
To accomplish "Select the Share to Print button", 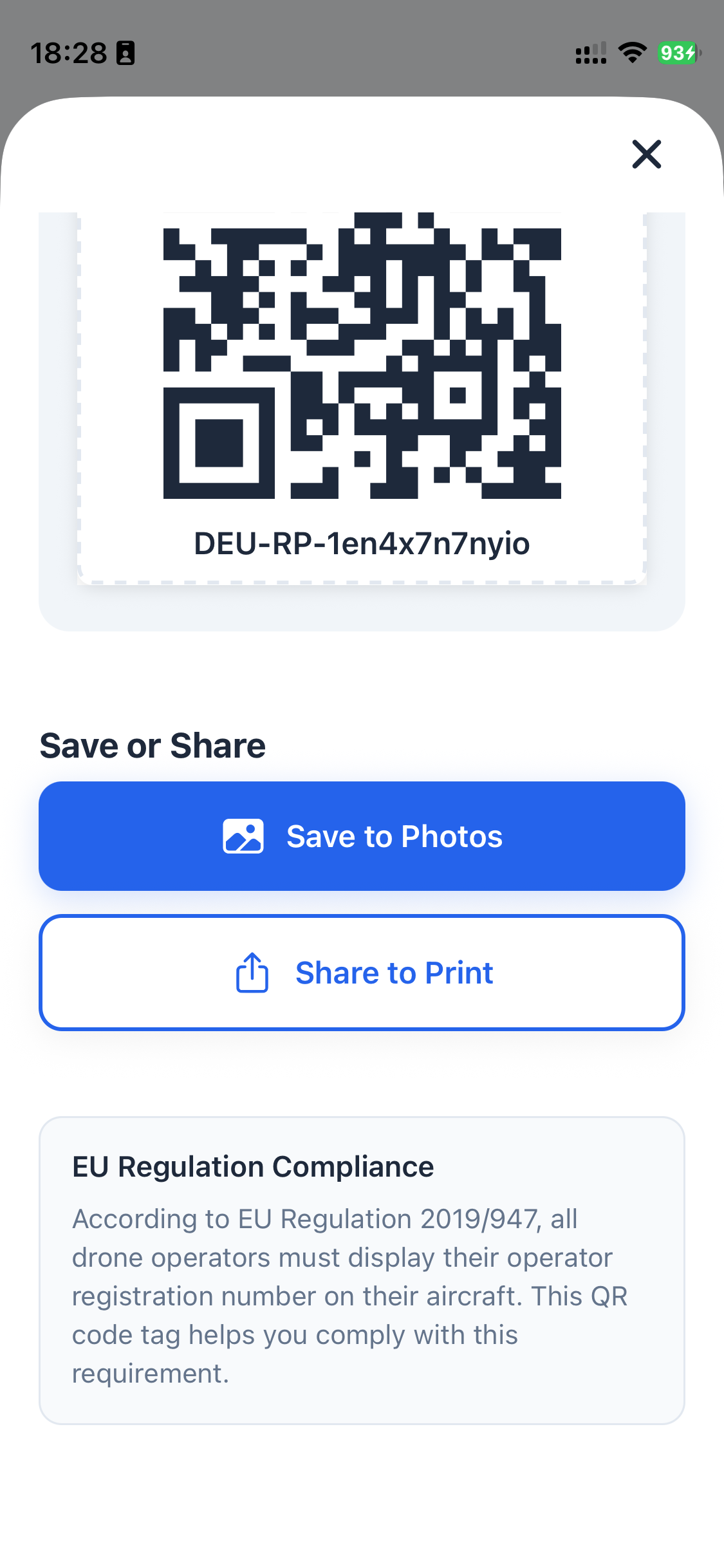I will pyautogui.click(x=362, y=972).
